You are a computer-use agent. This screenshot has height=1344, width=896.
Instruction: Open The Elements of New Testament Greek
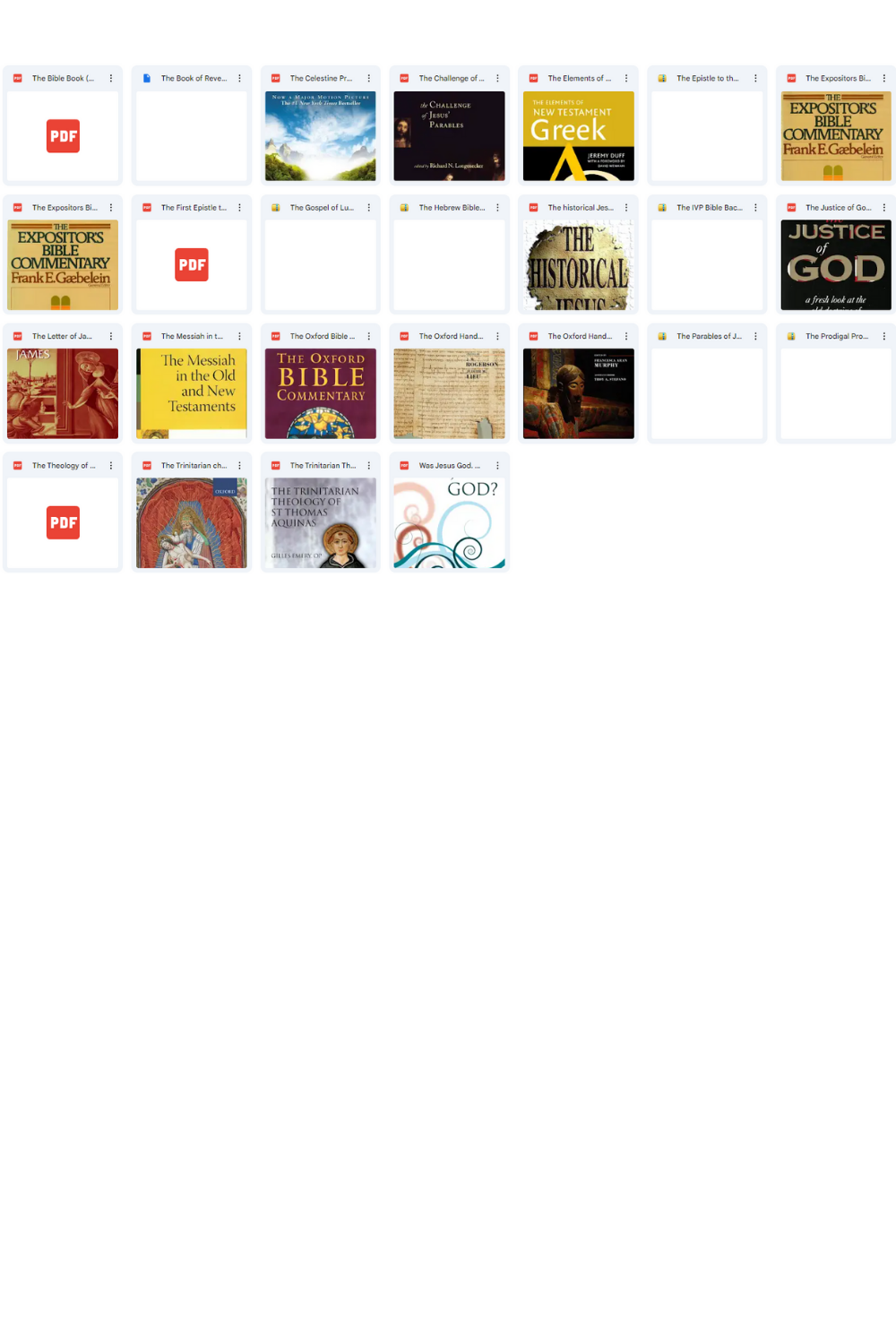578,135
